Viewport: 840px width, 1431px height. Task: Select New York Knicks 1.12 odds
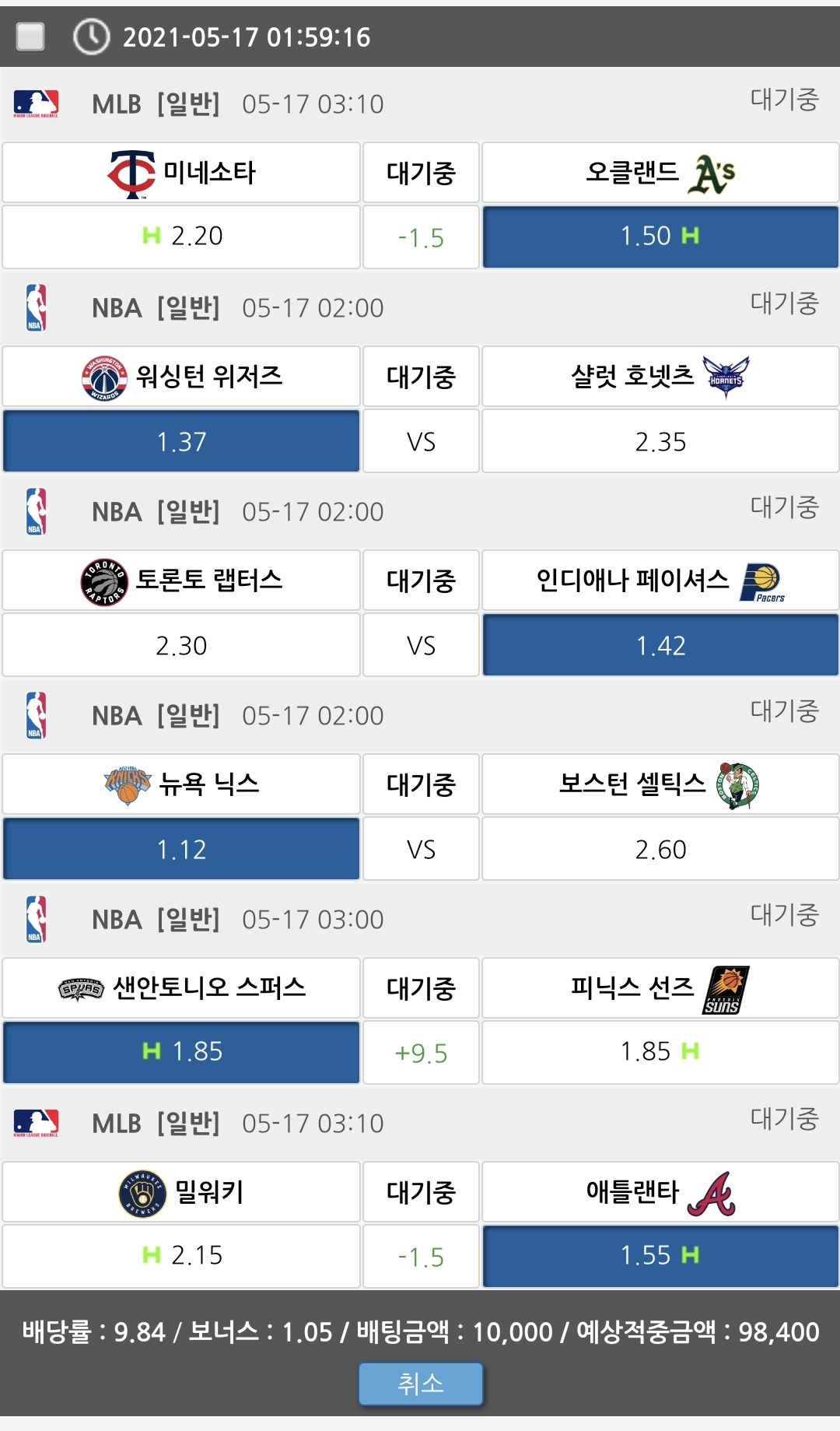click(x=181, y=849)
